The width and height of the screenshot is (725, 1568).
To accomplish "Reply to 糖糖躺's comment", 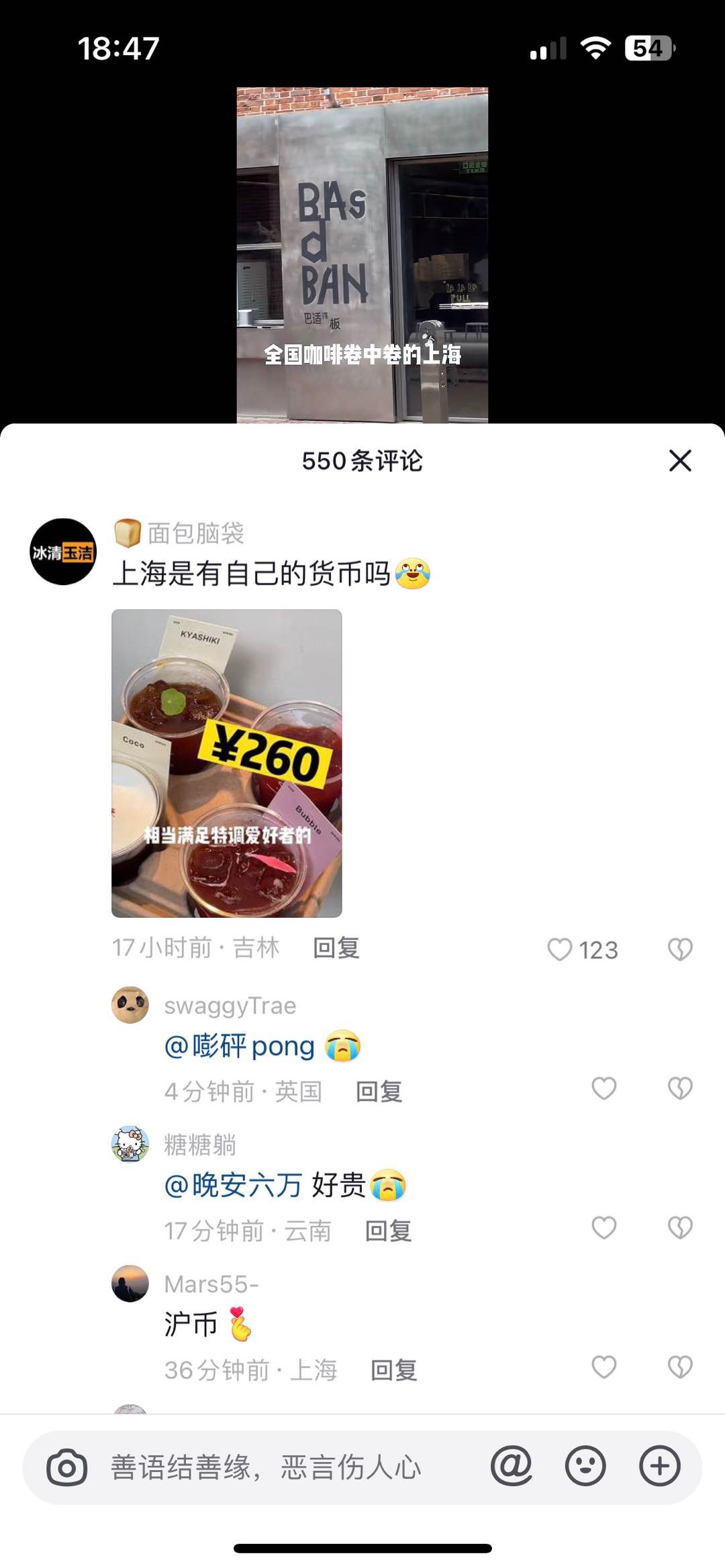I will [388, 1231].
